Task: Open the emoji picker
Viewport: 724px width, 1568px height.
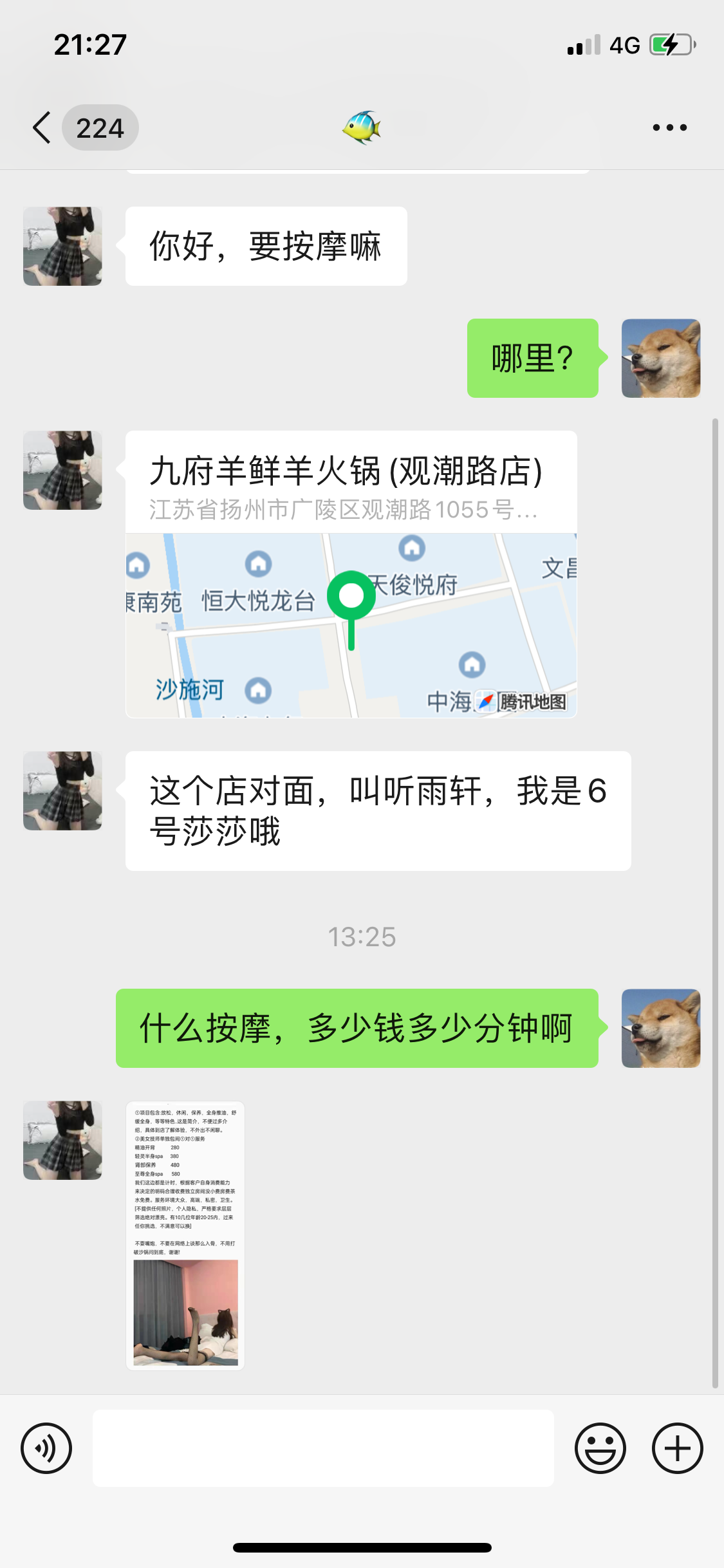Action: pyautogui.click(x=600, y=1448)
